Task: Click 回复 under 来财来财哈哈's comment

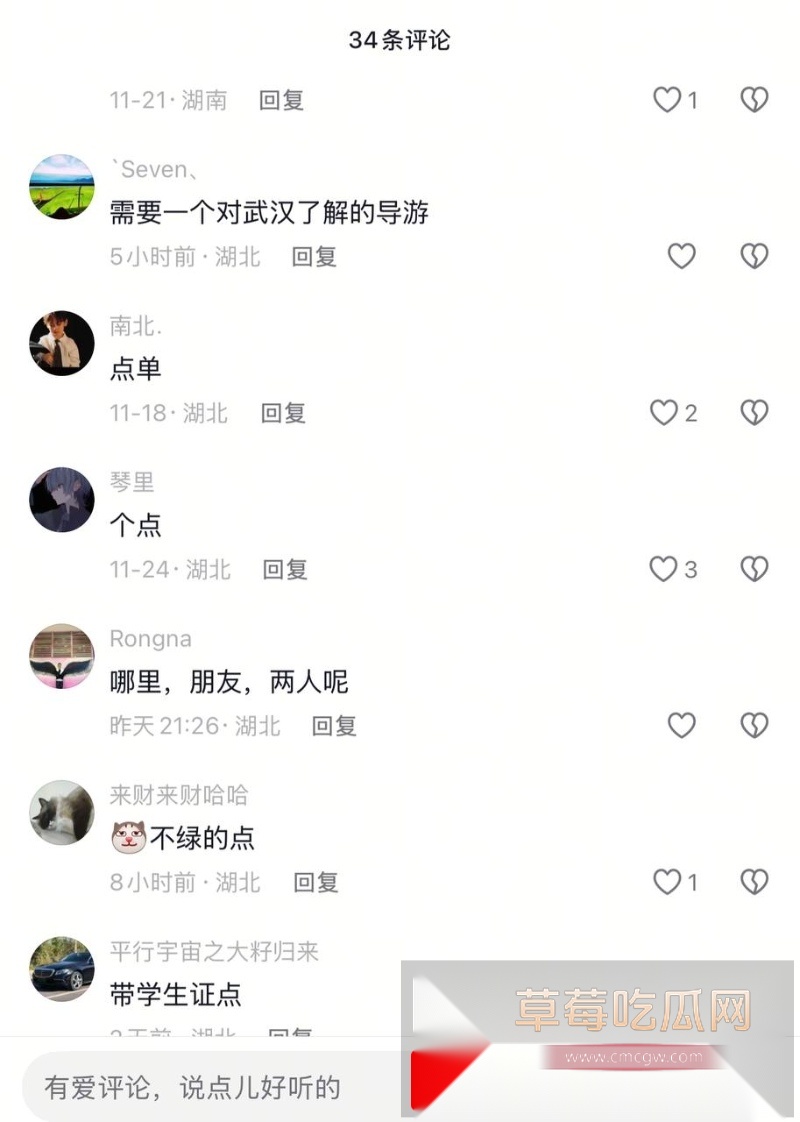Action: [x=316, y=882]
